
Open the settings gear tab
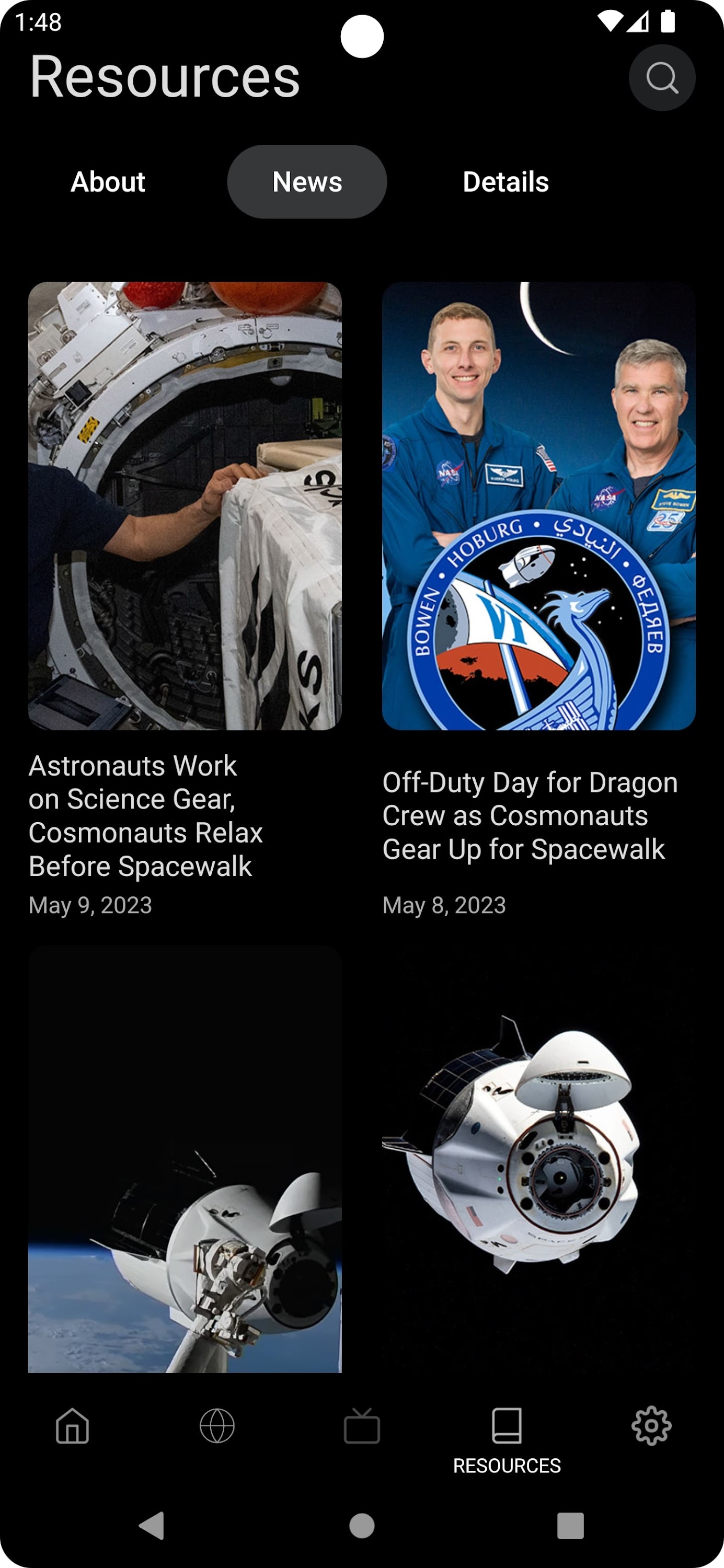point(651,1426)
